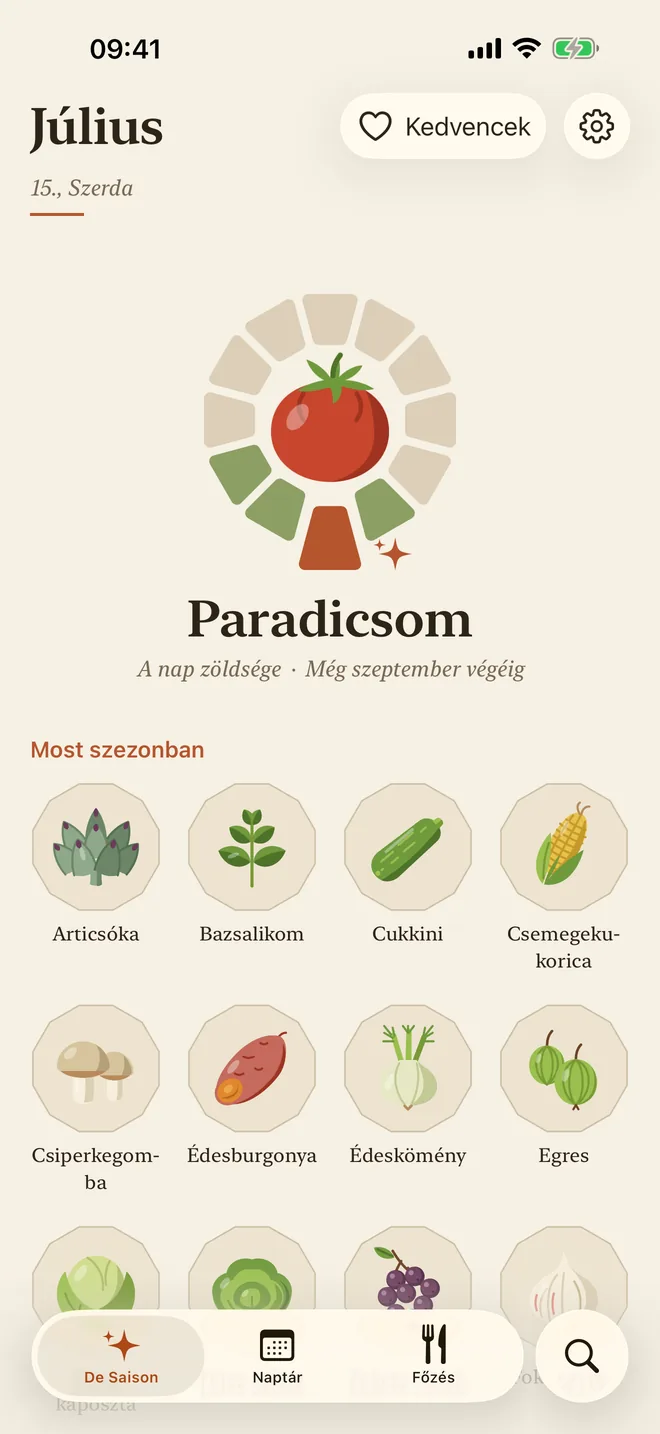The height and width of the screenshot is (1434, 660).
Task: Open the Csemegekukorica item
Action: point(564,878)
